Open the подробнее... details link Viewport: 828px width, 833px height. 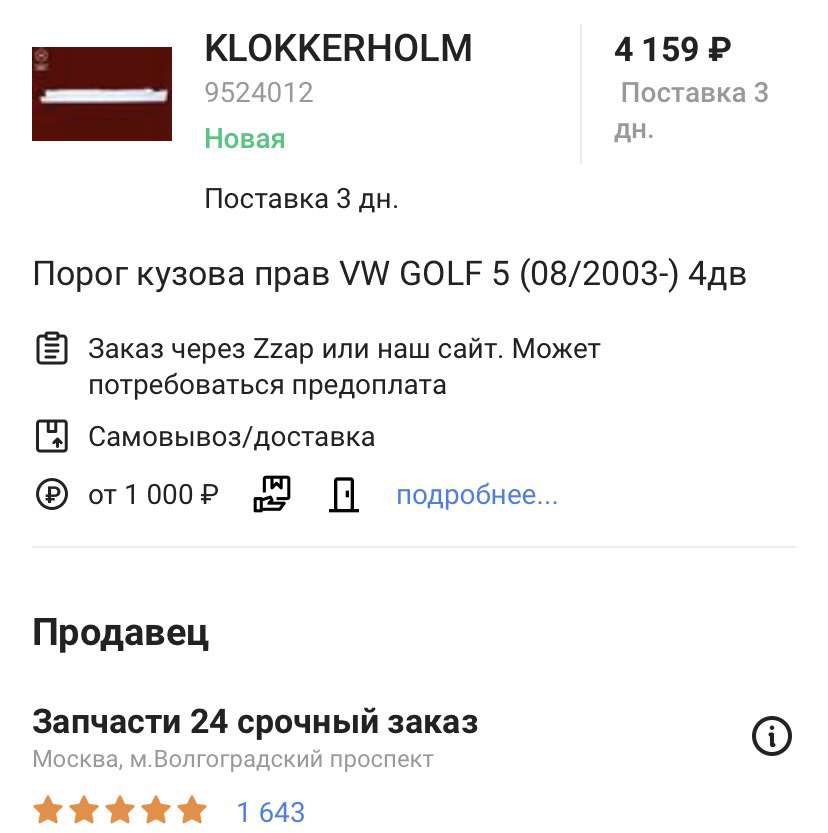(x=476, y=494)
